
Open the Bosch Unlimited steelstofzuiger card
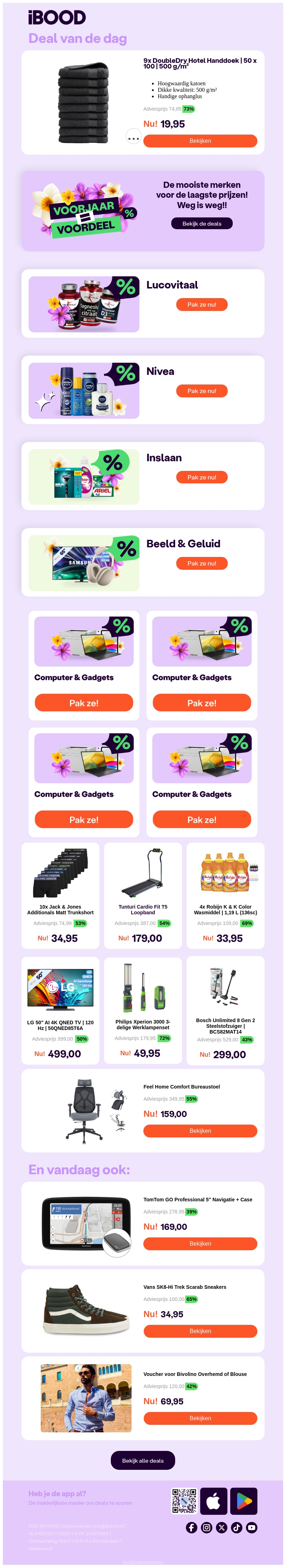[225, 1010]
